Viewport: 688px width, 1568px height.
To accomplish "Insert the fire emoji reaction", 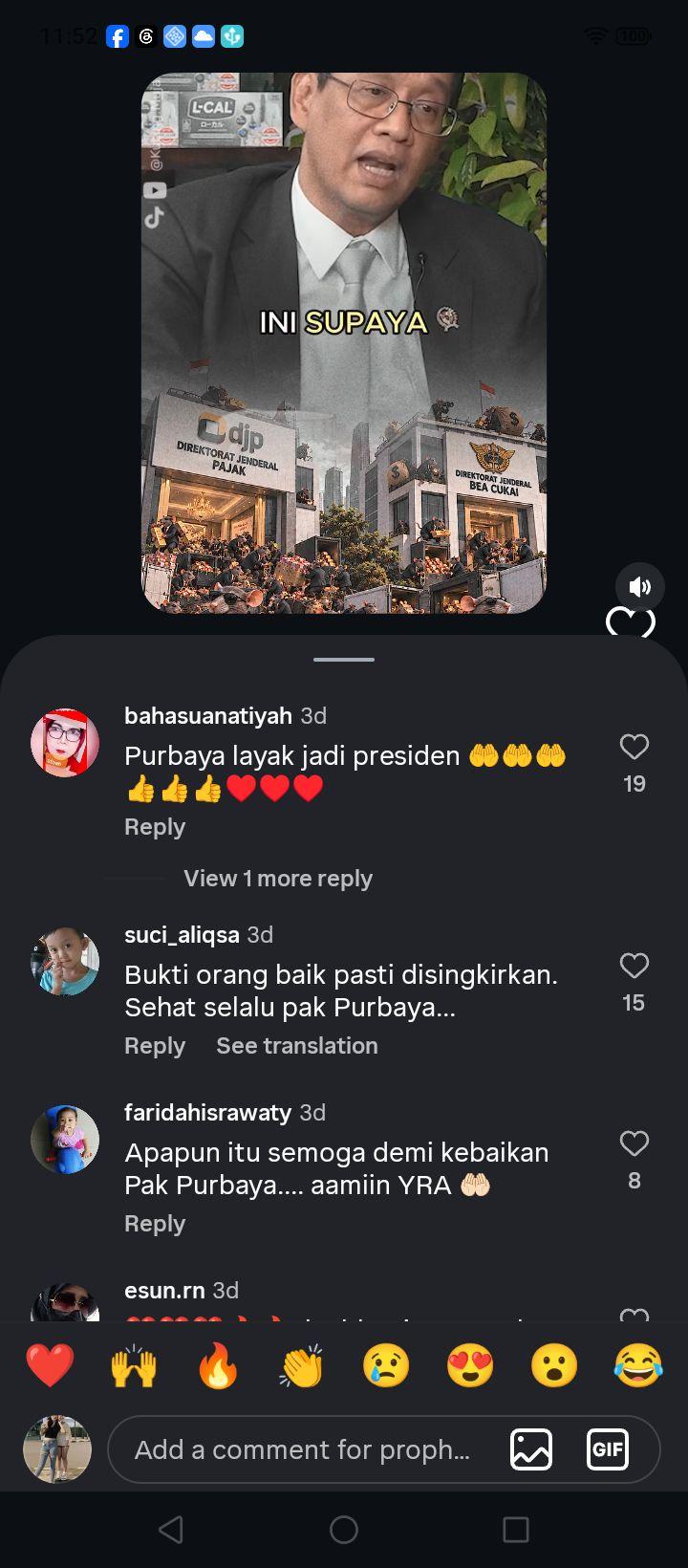I will [x=218, y=1365].
